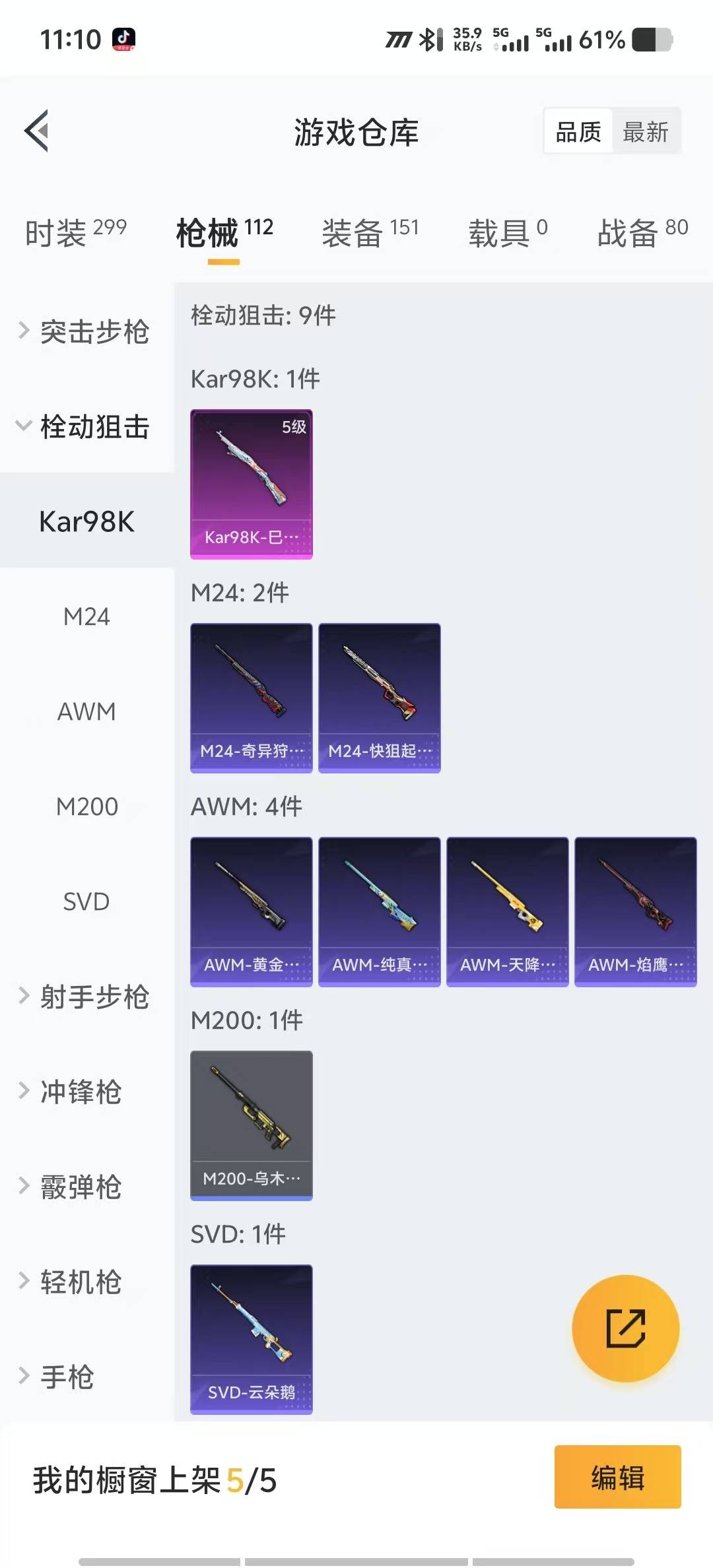Viewport: 713px width, 1568px height.
Task: Expand the 射手步枪 category
Action: click(86, 996)
